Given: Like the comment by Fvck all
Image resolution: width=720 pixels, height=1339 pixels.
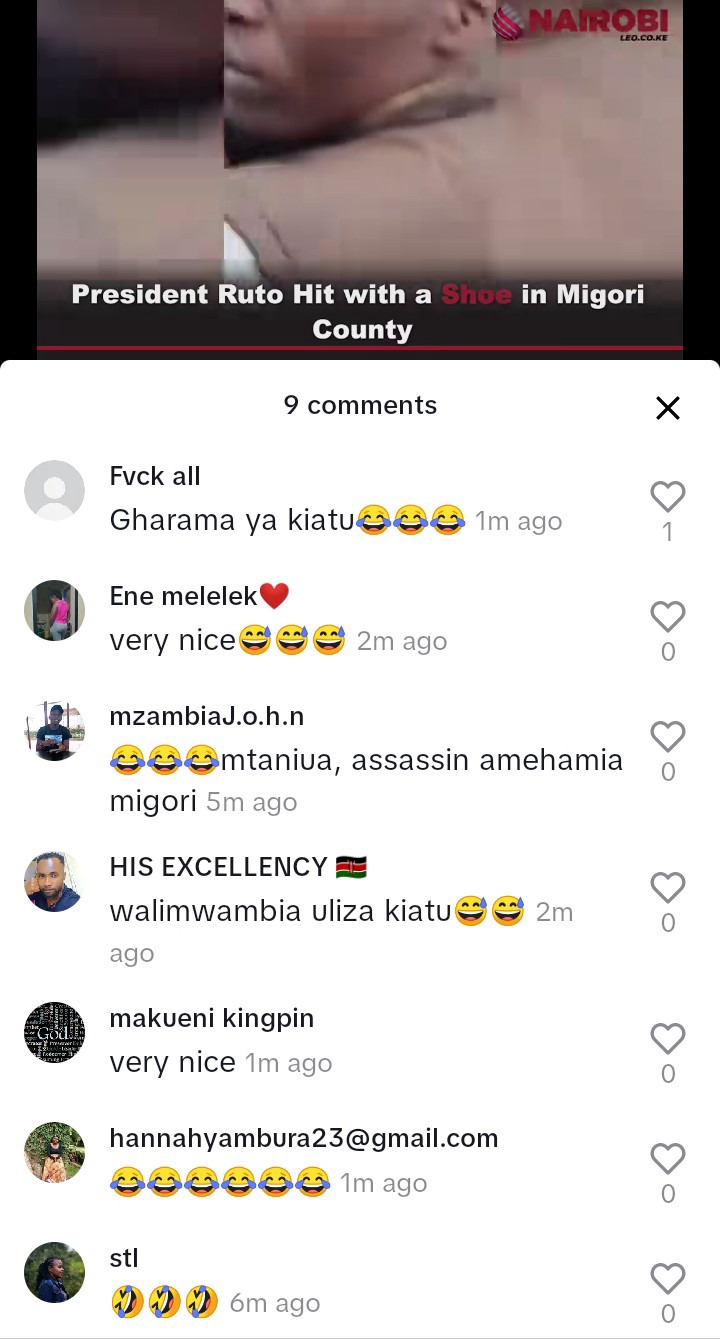Looking at the screenshot, I should tap(667, 497).
